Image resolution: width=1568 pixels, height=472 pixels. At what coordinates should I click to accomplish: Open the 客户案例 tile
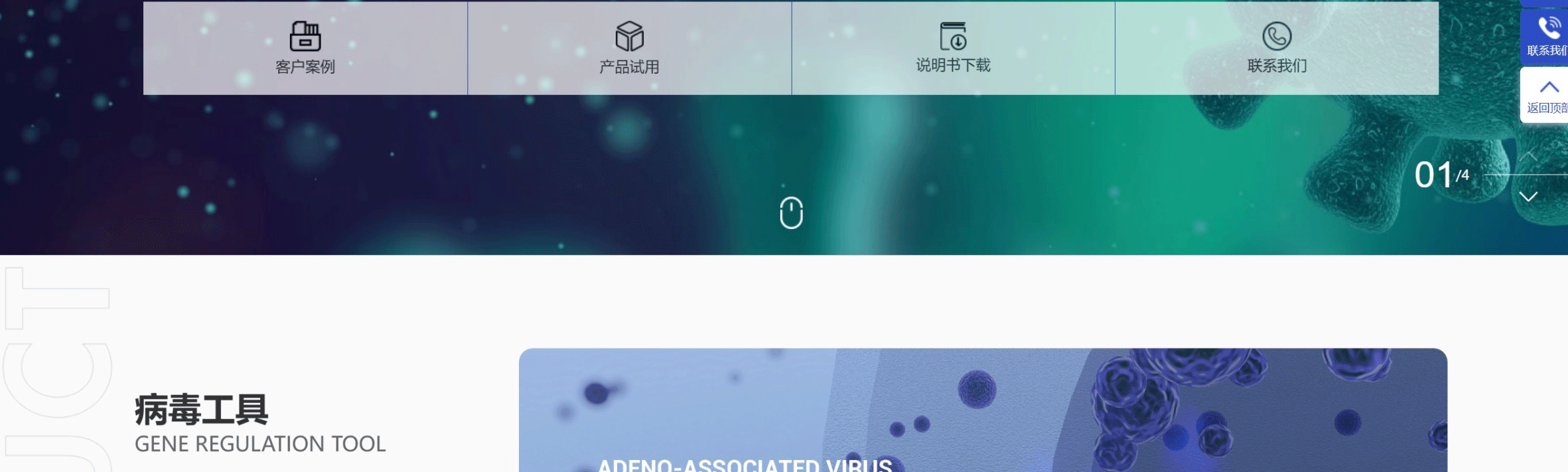305,48
